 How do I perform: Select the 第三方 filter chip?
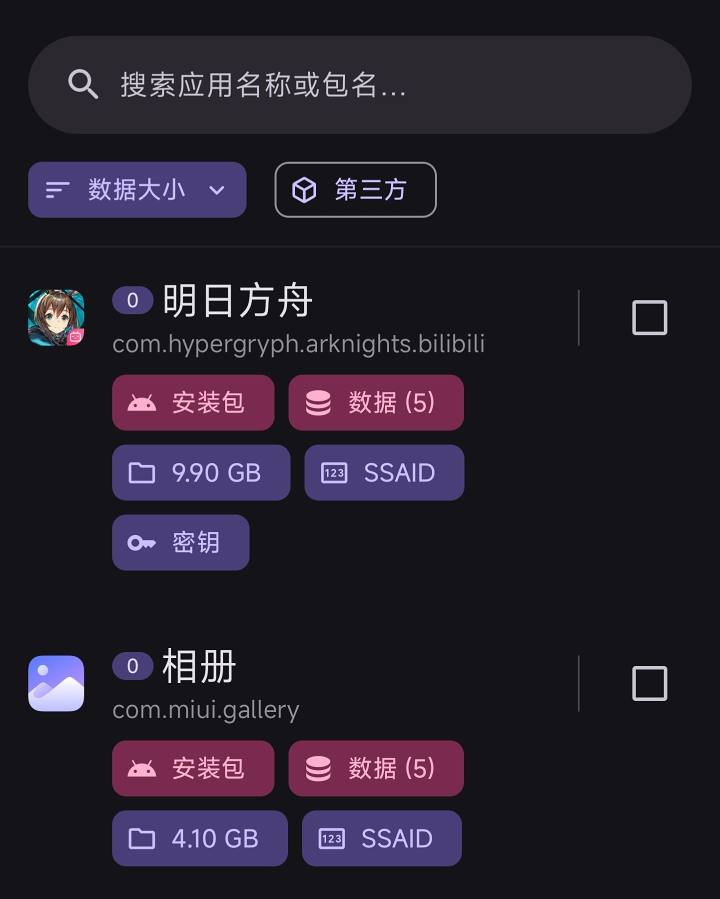(x=355, y=189)
